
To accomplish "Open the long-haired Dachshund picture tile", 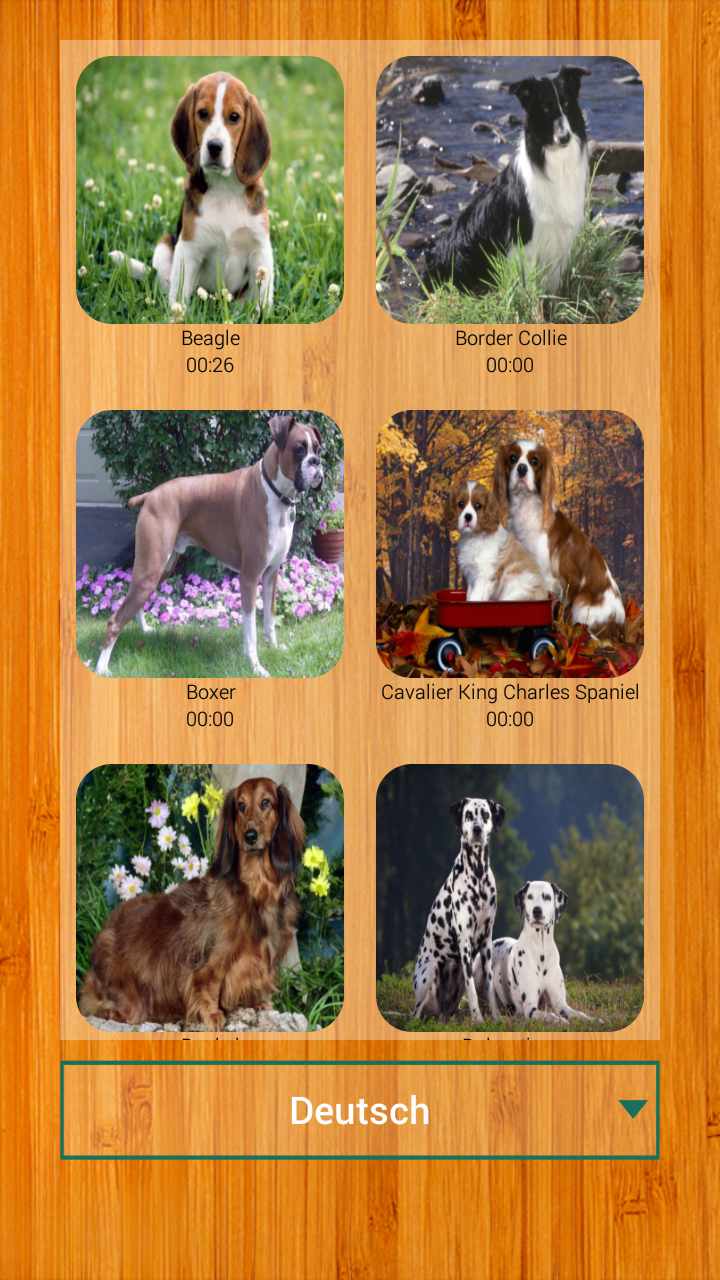I will click(210, 898).
